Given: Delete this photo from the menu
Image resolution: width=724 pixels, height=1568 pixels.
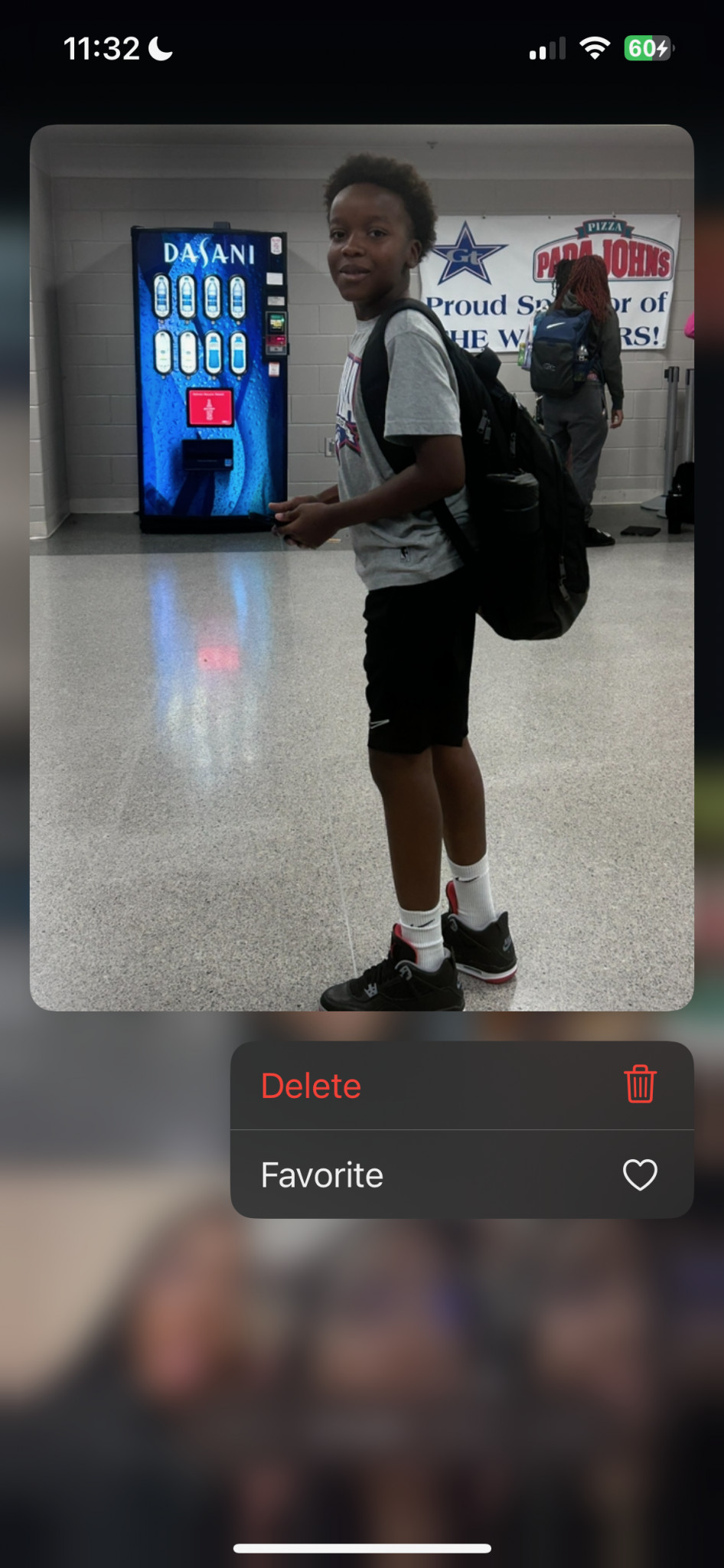Looking at the screenshot, I should [x=461, y=1085].
